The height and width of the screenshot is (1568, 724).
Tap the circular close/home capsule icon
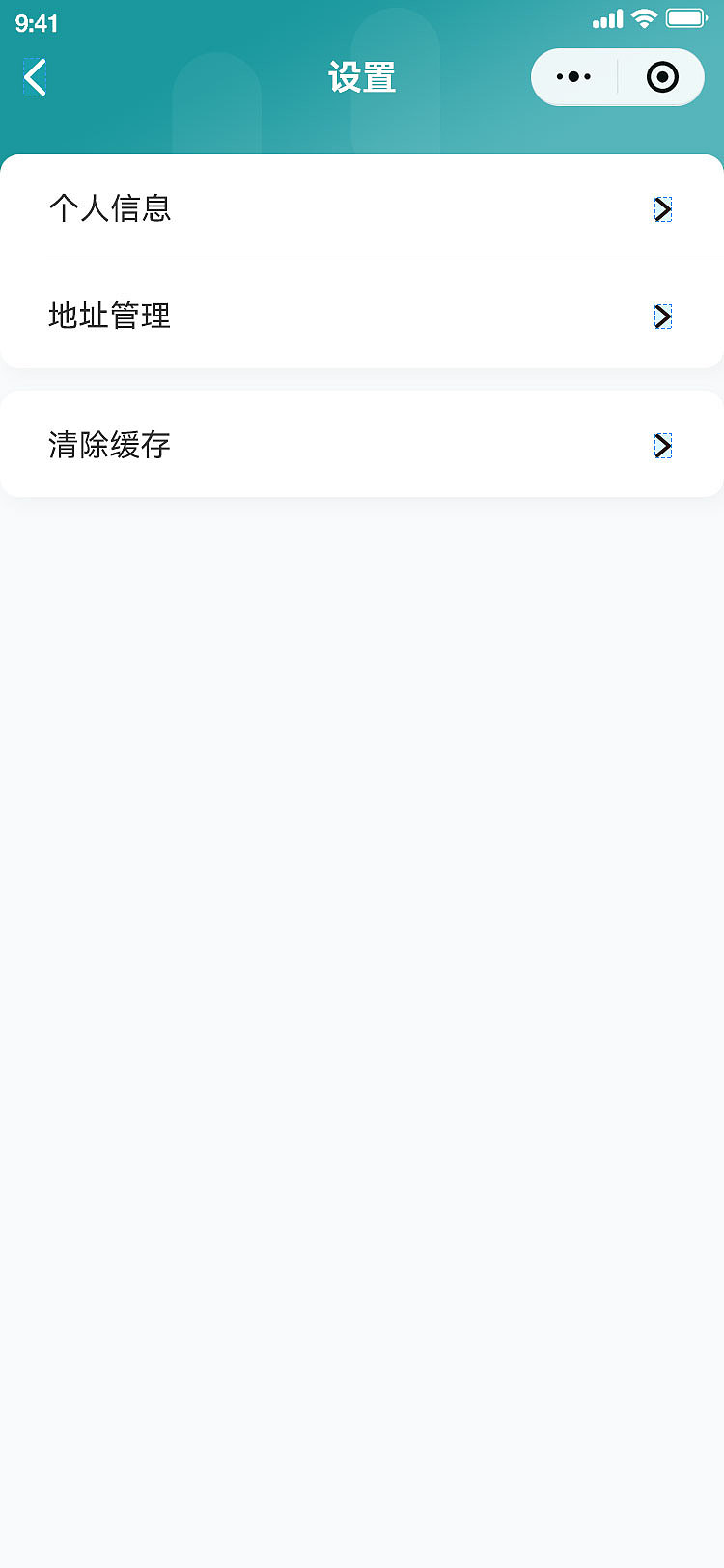pyautogui.click(x=661, y=76)
